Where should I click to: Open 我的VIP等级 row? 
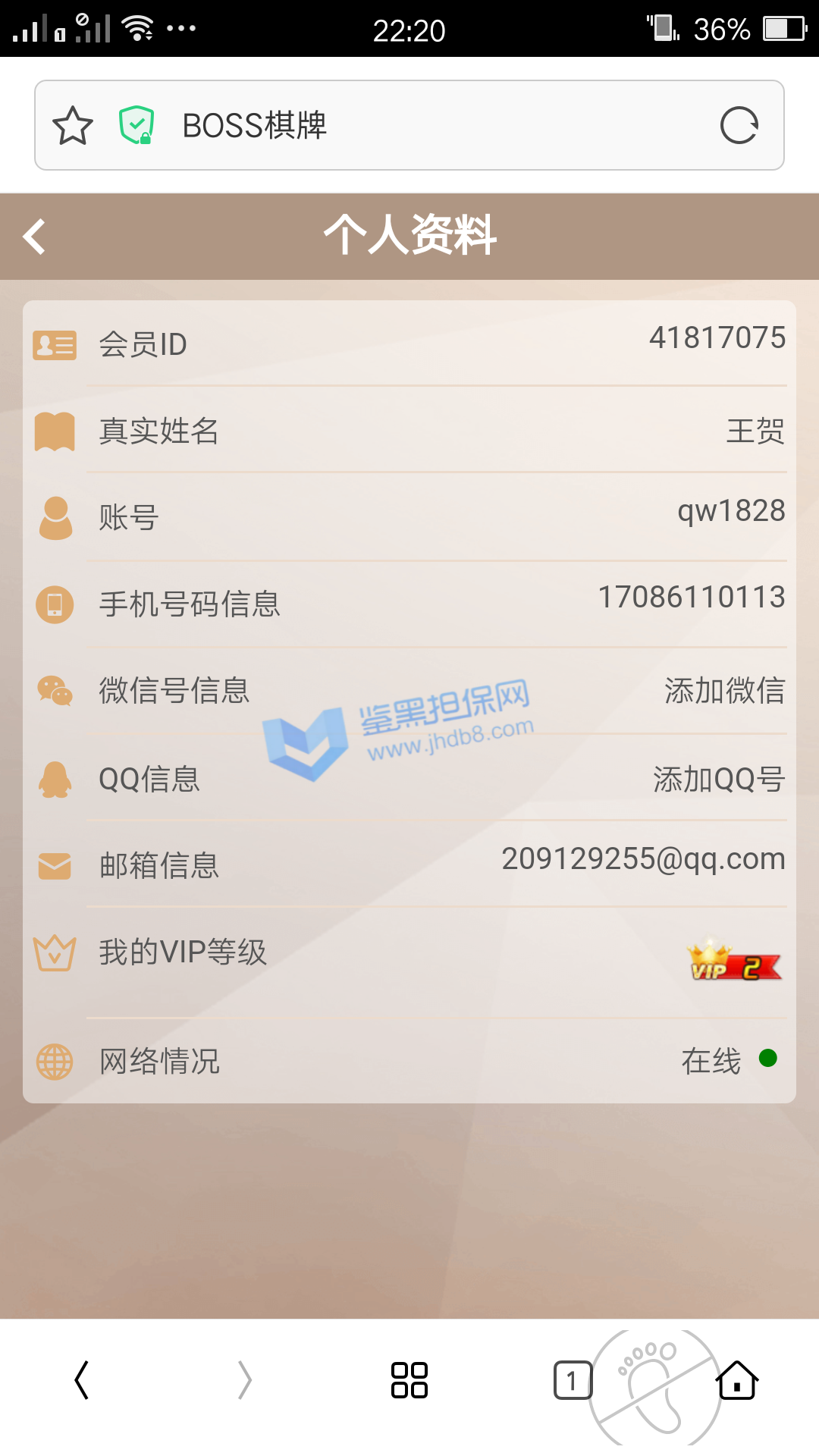pyautogui.click(x=409, y=952)
